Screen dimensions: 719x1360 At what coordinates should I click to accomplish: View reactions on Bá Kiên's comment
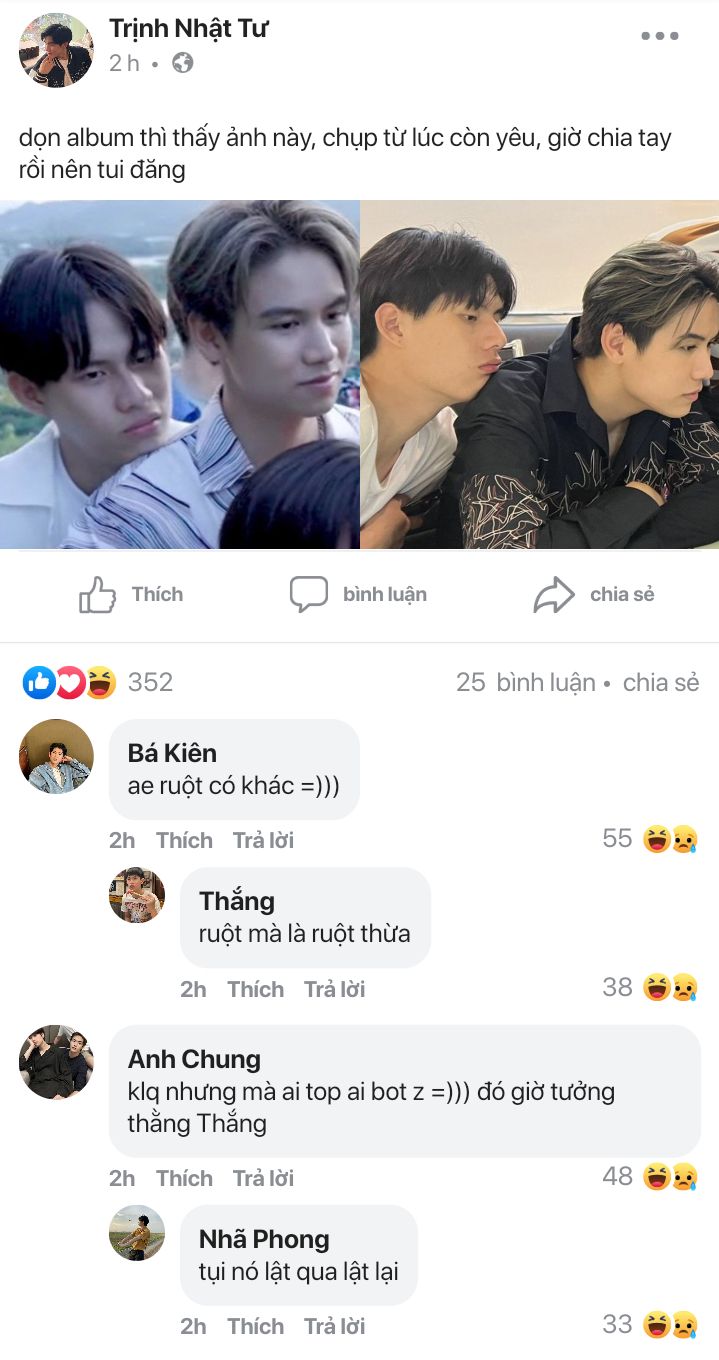(650, 838)
